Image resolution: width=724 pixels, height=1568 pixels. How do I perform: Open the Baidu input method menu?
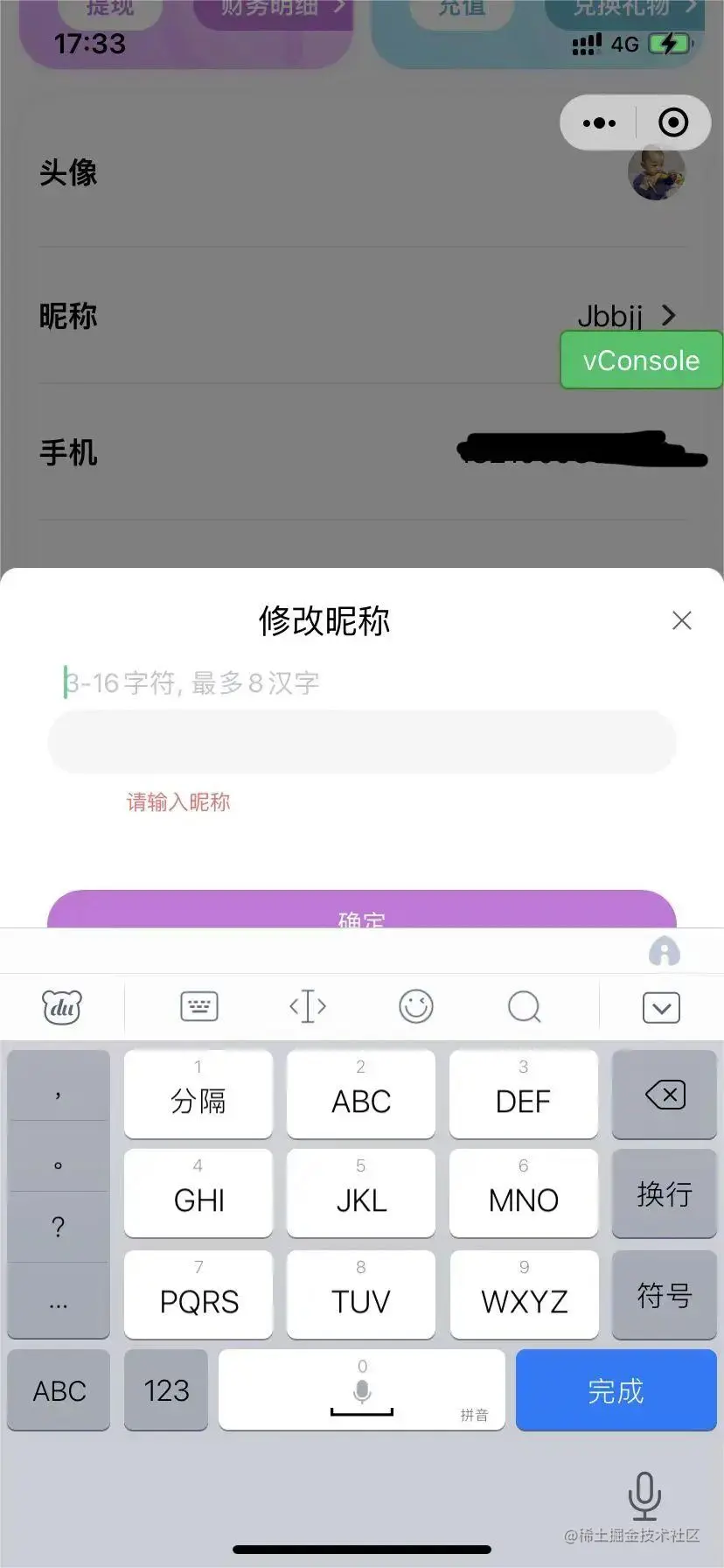(x=62, y=1007)
